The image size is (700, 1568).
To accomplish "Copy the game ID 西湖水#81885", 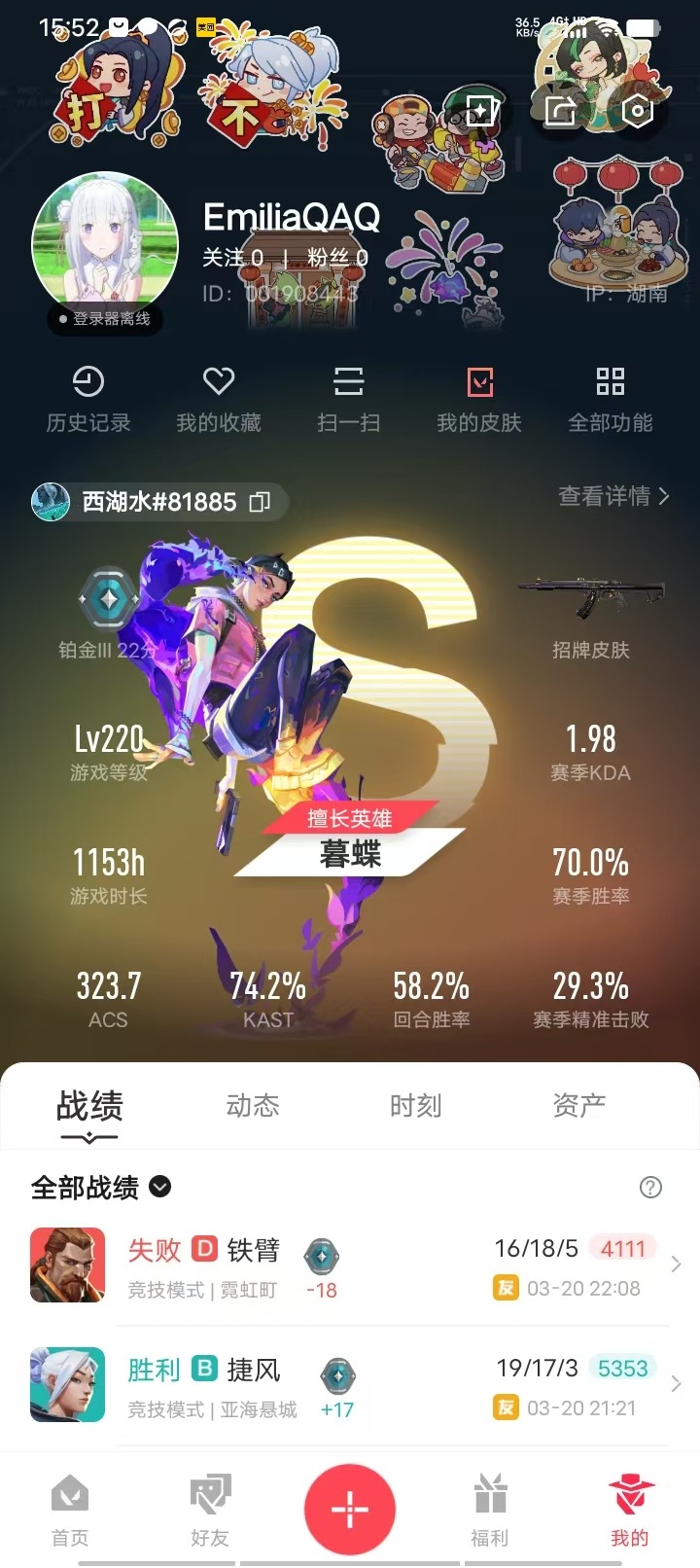I will tap(260, 502).
